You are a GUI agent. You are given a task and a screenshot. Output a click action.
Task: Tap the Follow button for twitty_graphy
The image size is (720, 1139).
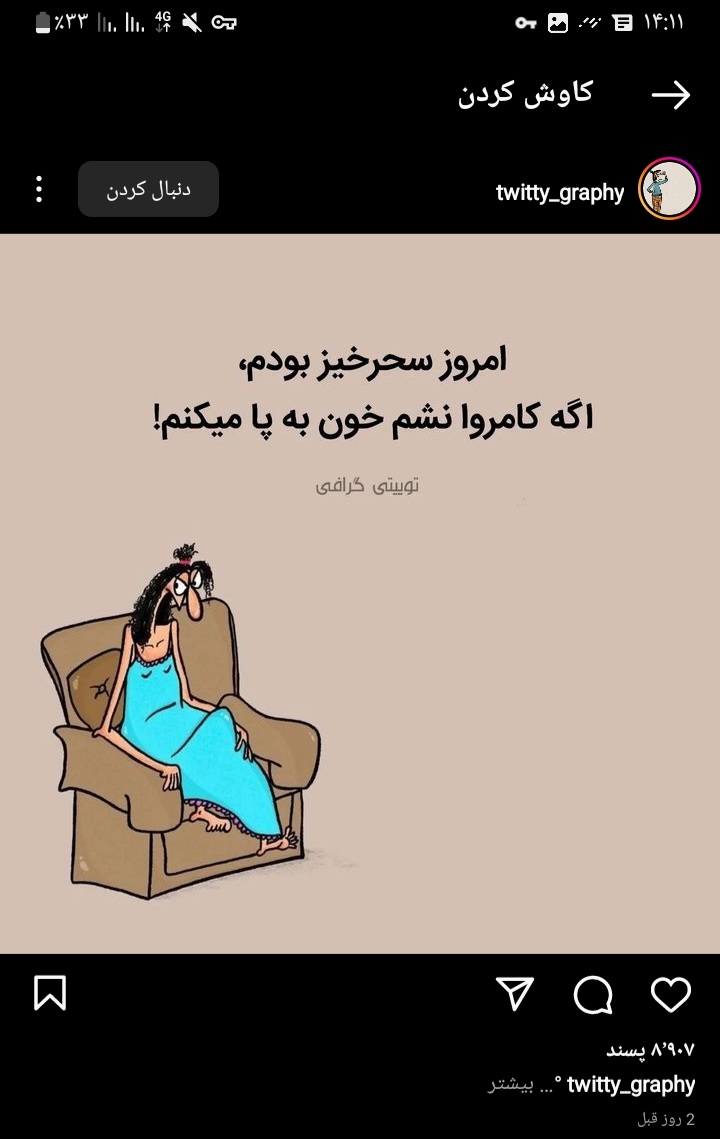coord(148,190)
